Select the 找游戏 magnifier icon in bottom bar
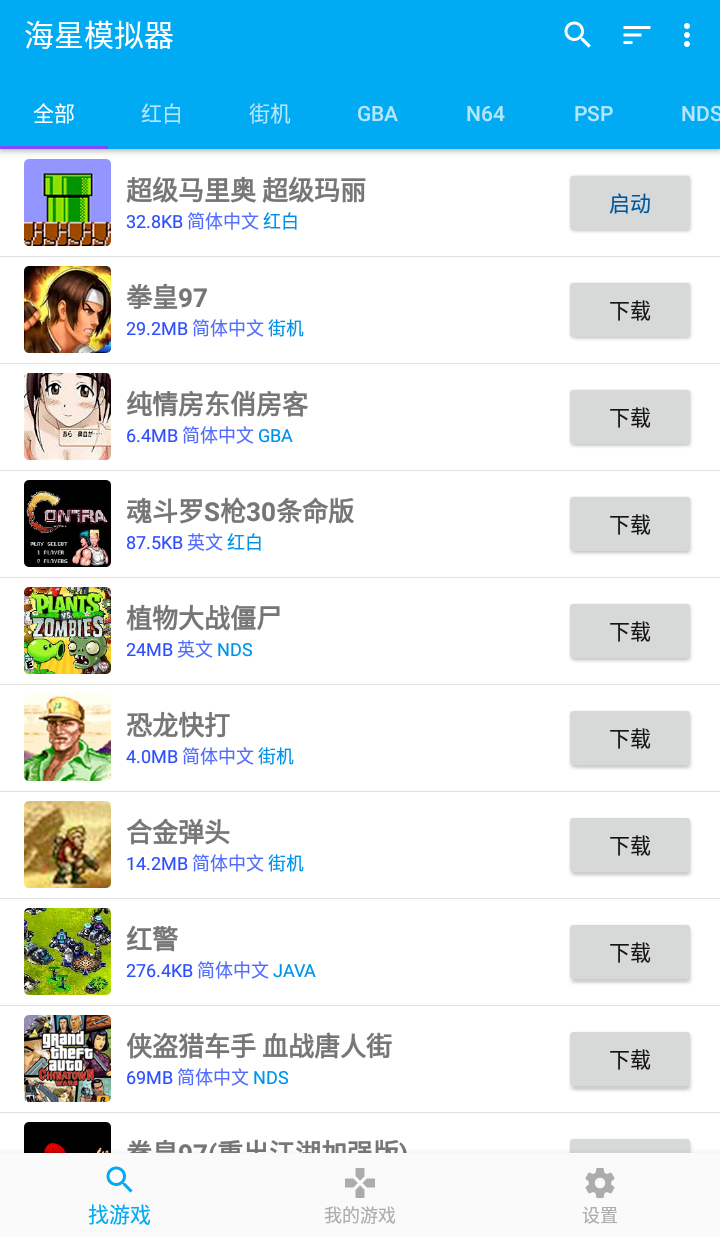Image resolution: width=720 pixels, height=1237 pixels. pos(119,1182)
